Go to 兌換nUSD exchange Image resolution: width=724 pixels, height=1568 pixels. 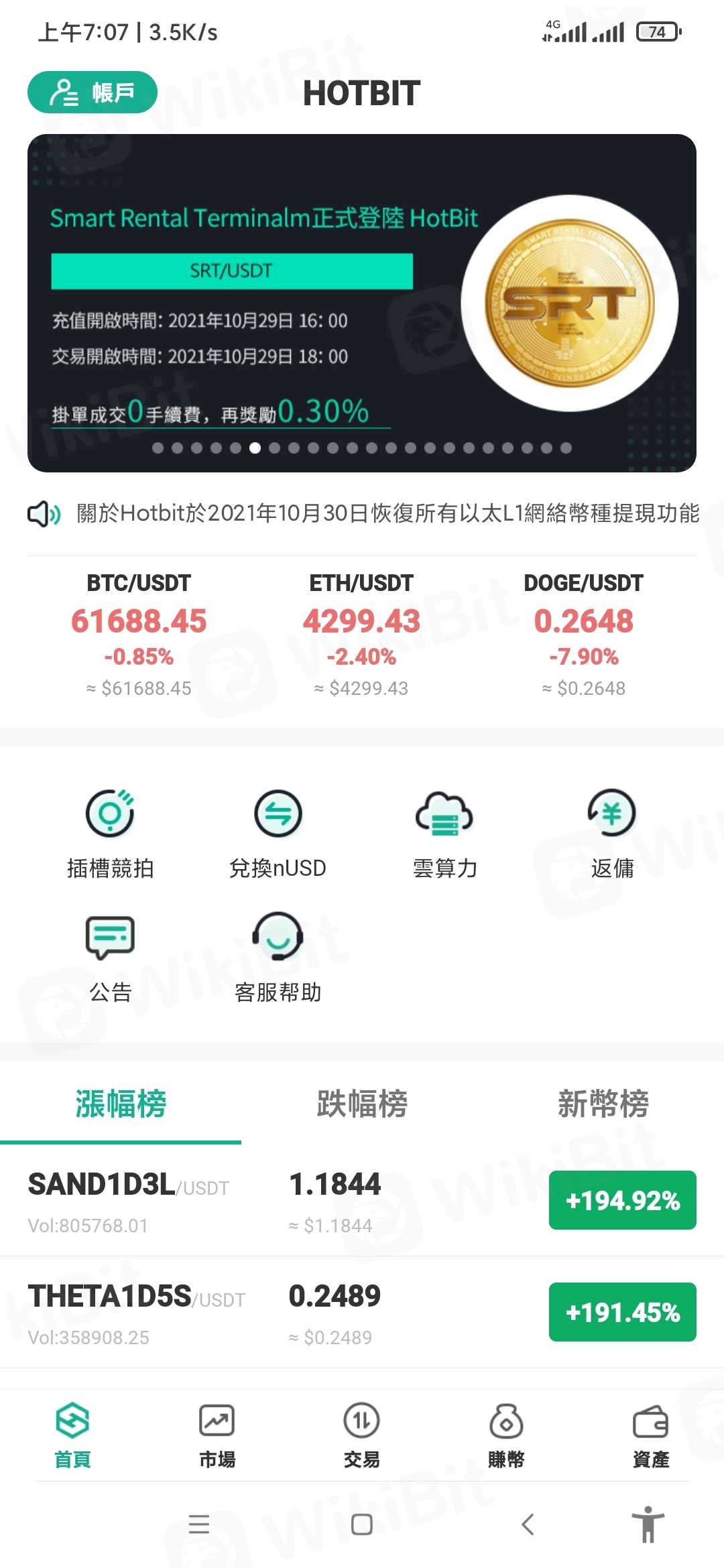tap(278, 832)
